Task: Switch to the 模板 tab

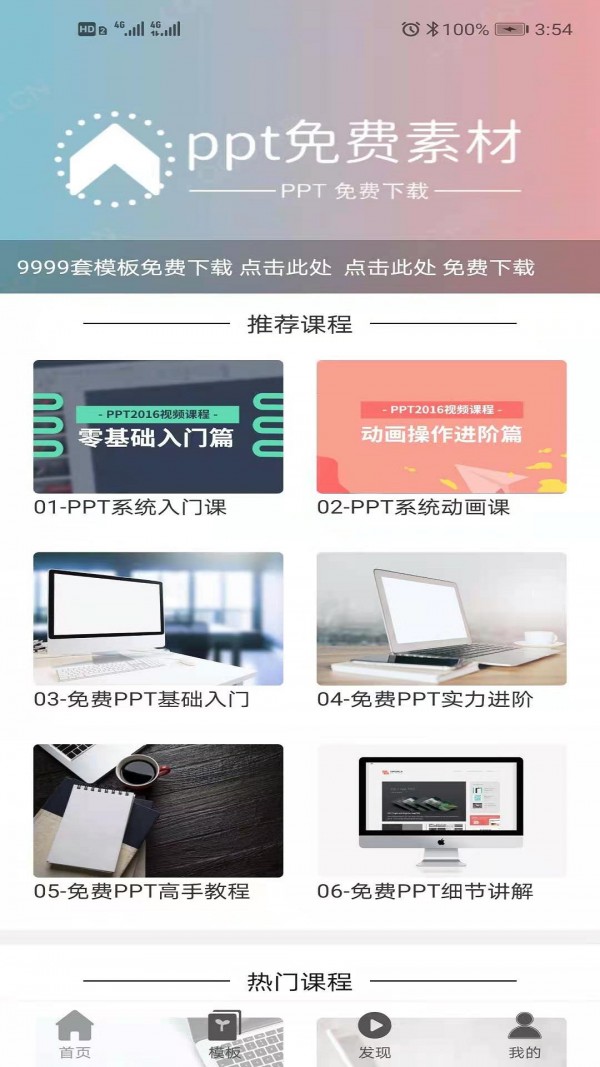Action: tap(225, 1035)
